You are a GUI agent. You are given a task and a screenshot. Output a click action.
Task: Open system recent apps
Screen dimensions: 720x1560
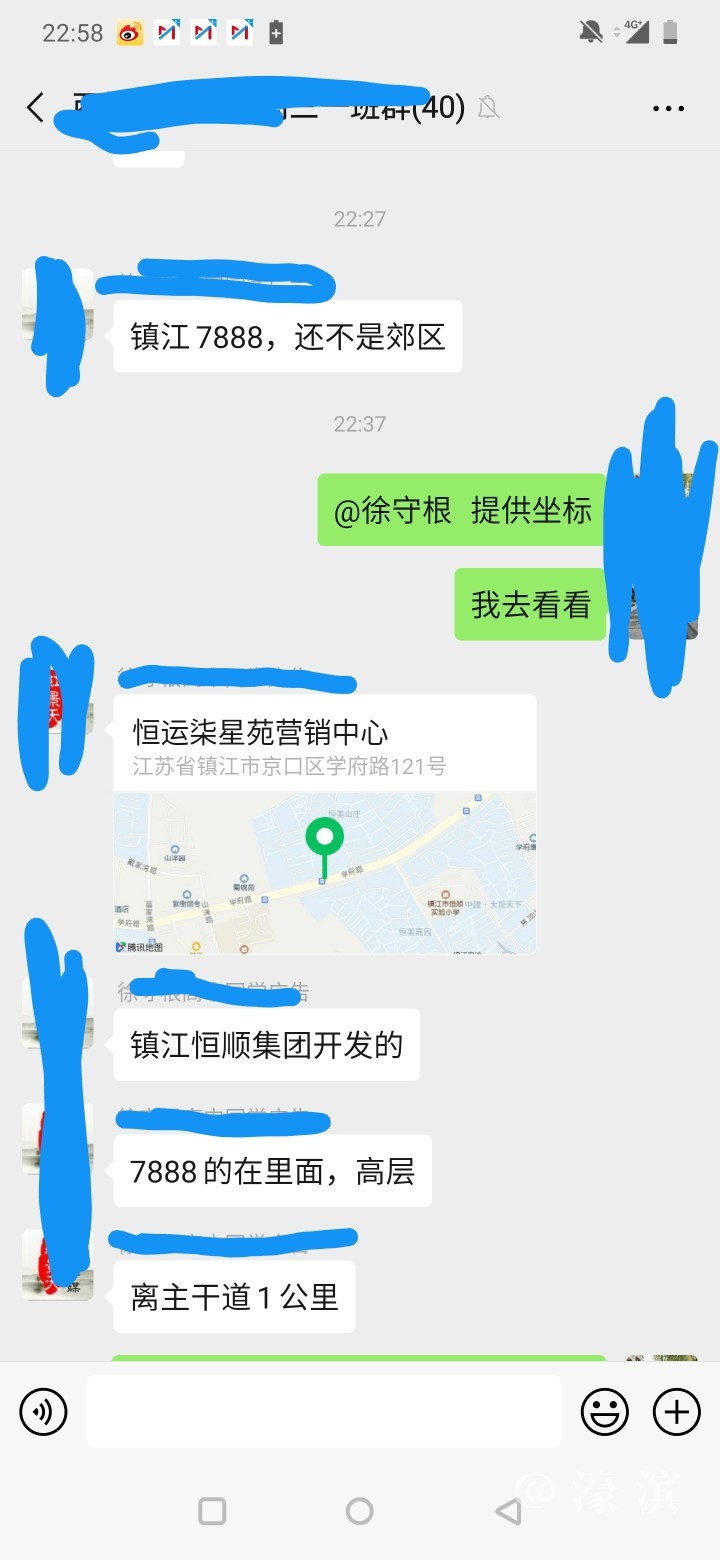click(x=212, y=1510)
